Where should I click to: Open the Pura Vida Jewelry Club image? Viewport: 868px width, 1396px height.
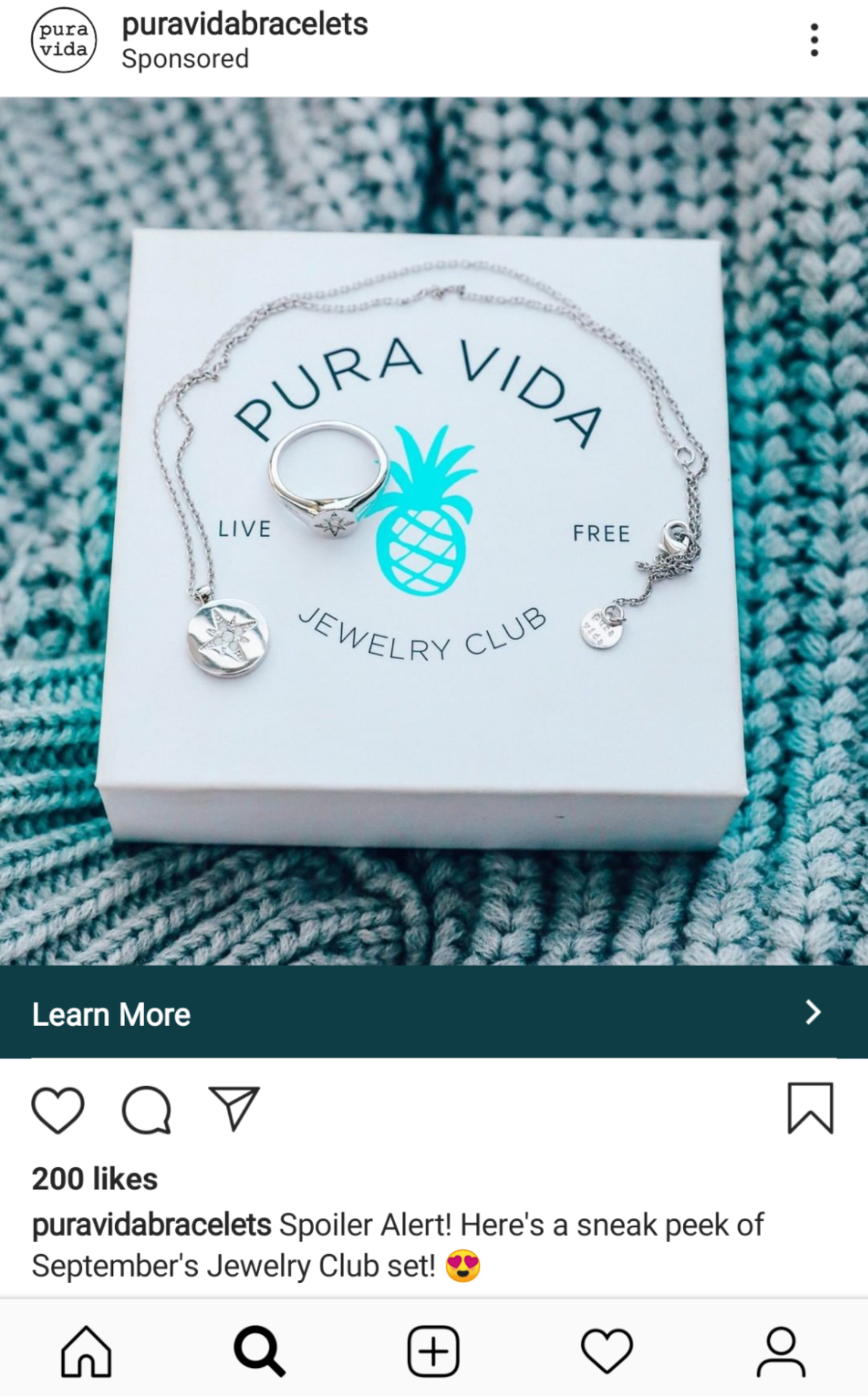434,531
